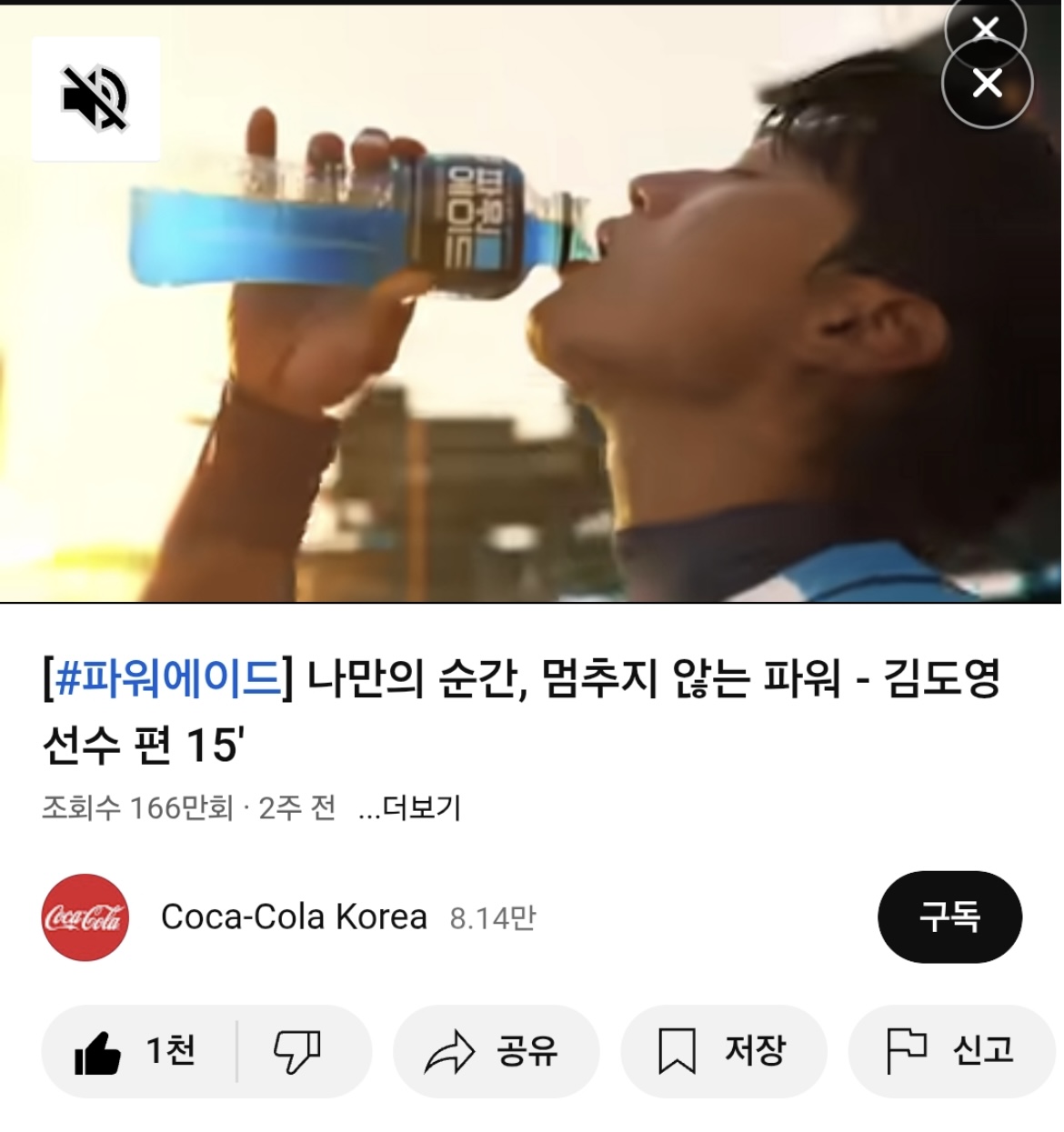Screen dimensions: 1064x1132
Task: Open the Coca-Cola Korea channel
Action: click(x=293, y=917)
